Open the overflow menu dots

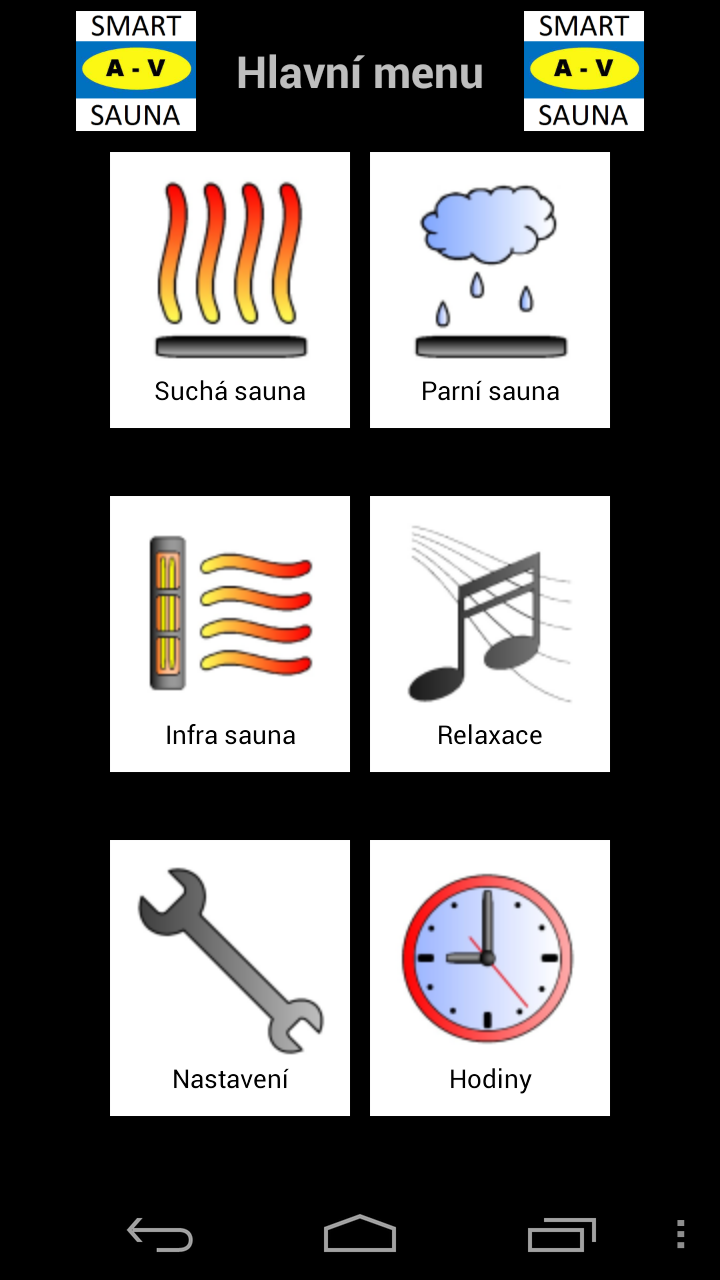coord(680,1235)
